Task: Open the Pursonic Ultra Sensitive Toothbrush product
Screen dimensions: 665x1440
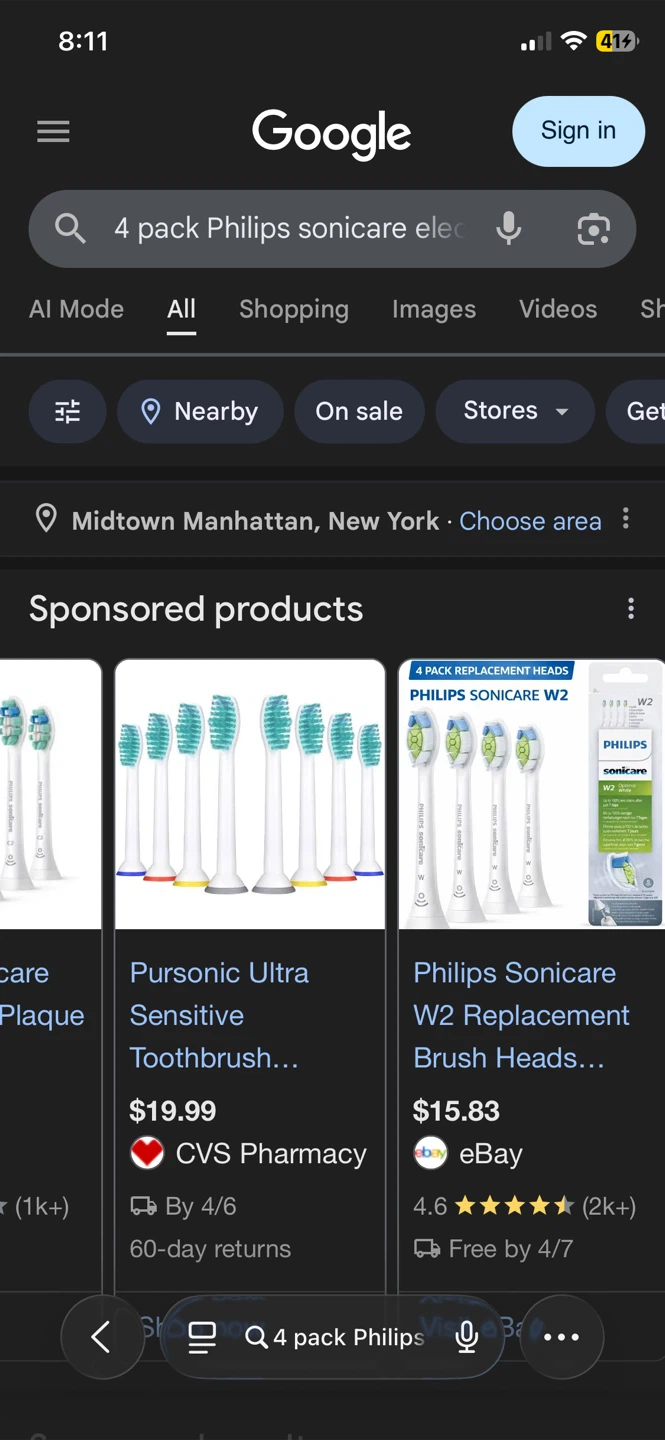Action: click(219, 1014)
